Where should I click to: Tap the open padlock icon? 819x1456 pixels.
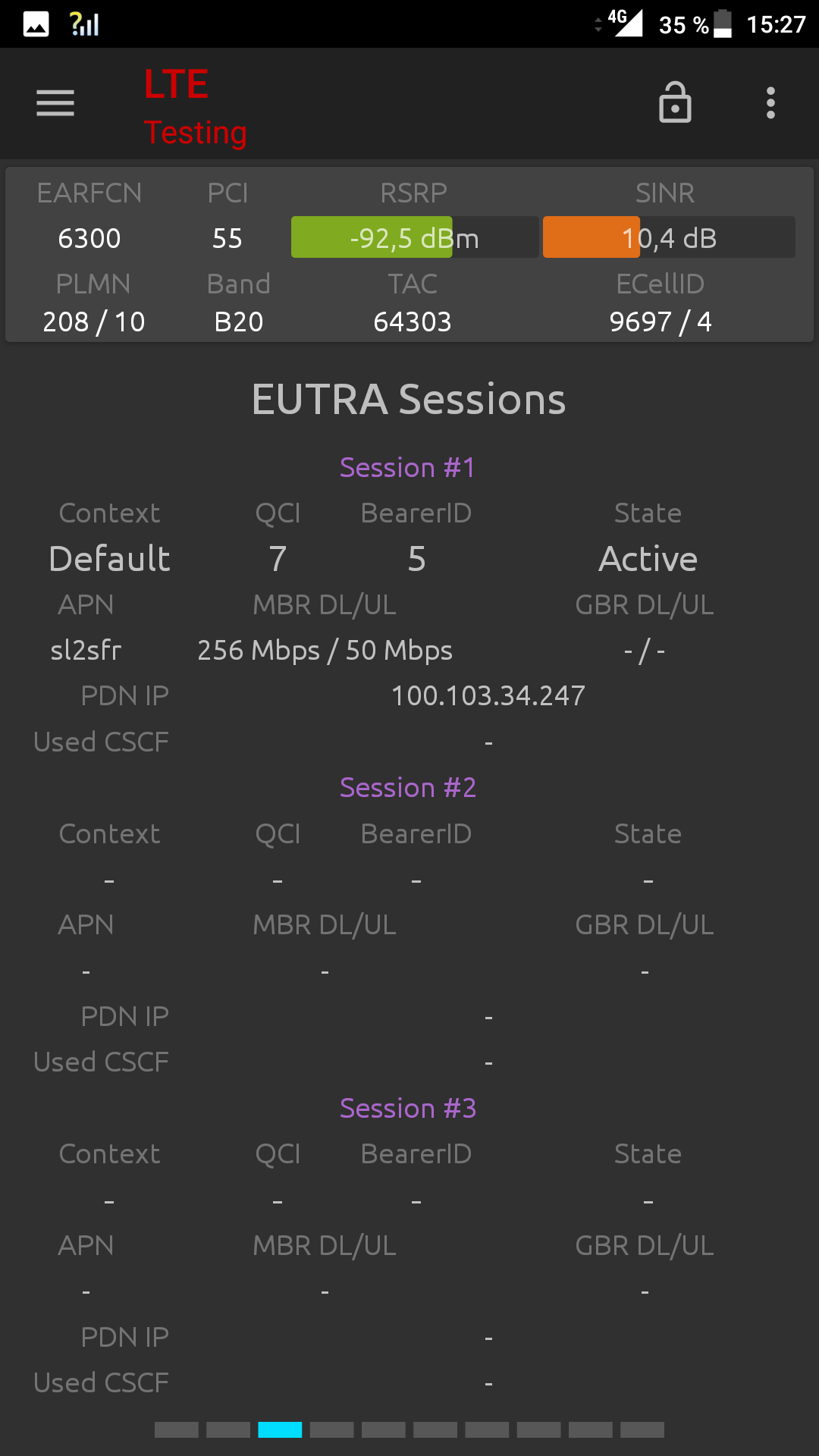point(675,102)
